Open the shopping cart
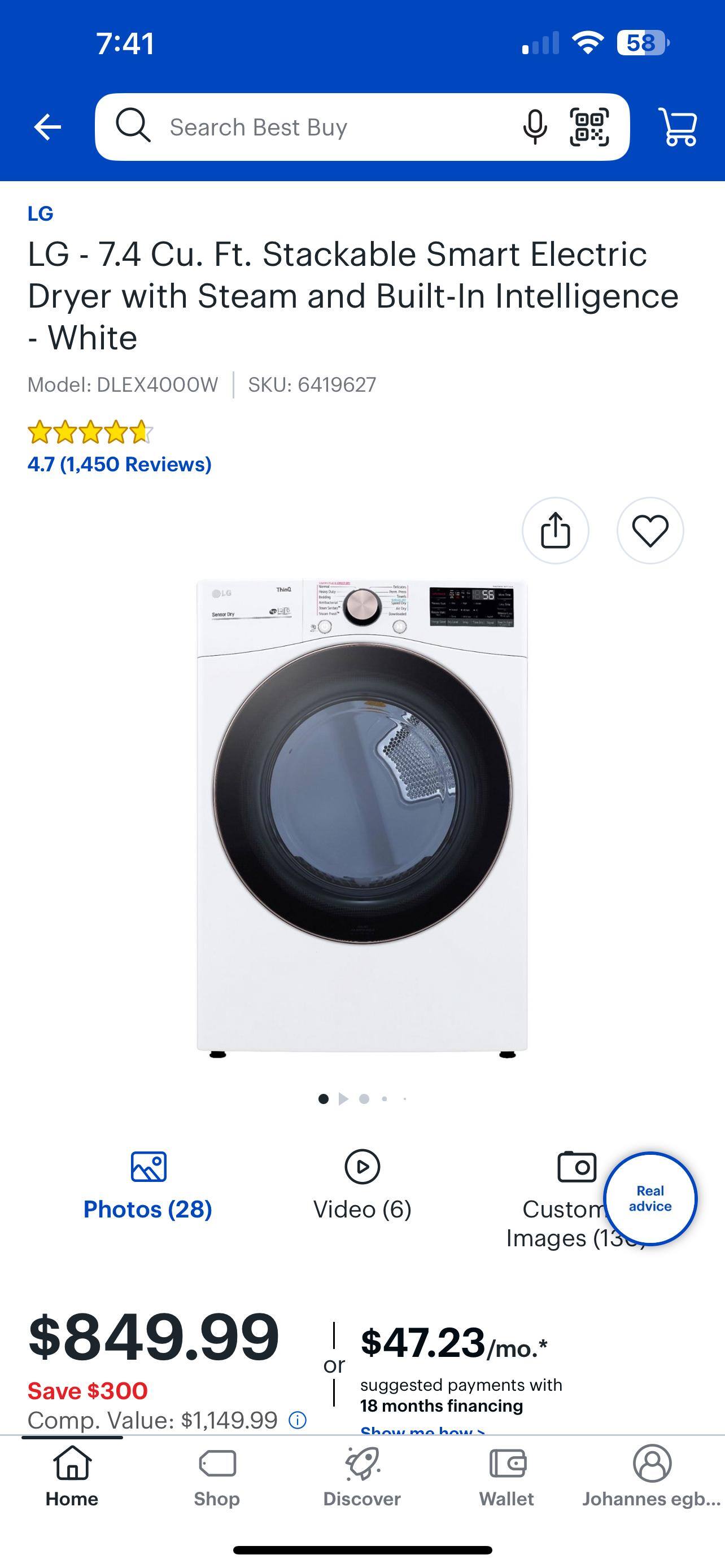 pyautogui.click(x=678, y=127)
